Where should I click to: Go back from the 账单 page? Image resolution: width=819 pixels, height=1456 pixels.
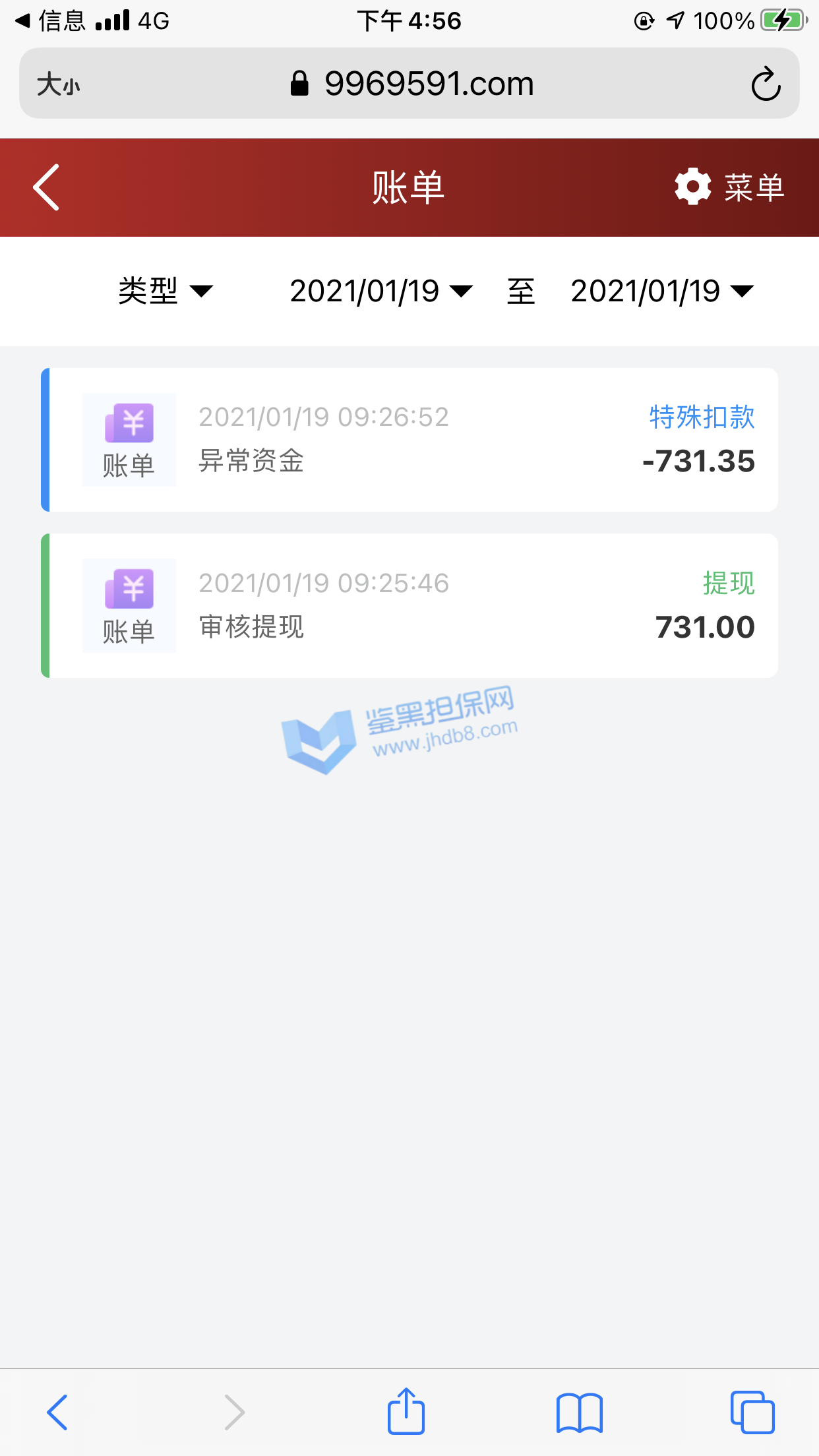47,187
